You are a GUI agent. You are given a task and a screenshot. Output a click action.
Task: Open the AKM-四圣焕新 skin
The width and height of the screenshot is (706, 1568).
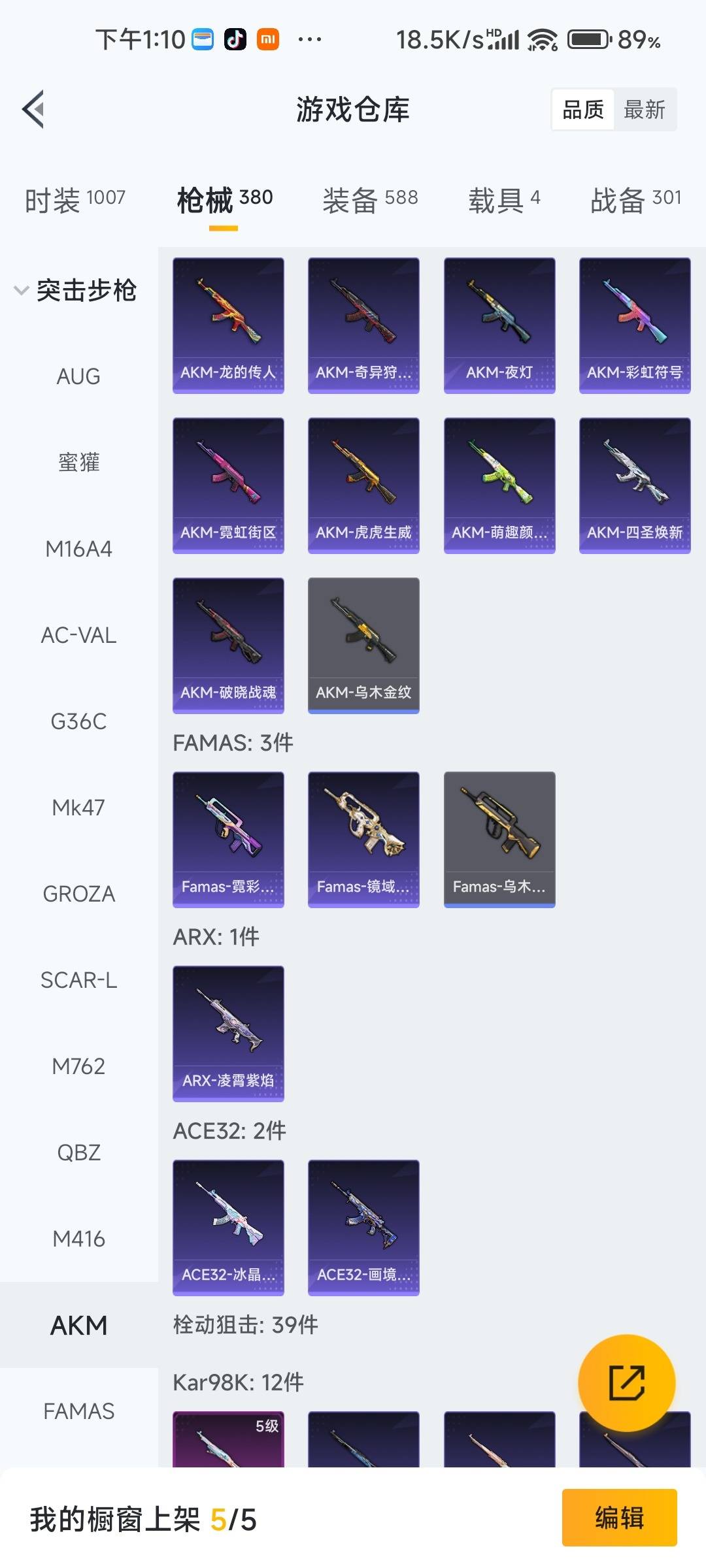pyautogui.click(x=635, y=485)
